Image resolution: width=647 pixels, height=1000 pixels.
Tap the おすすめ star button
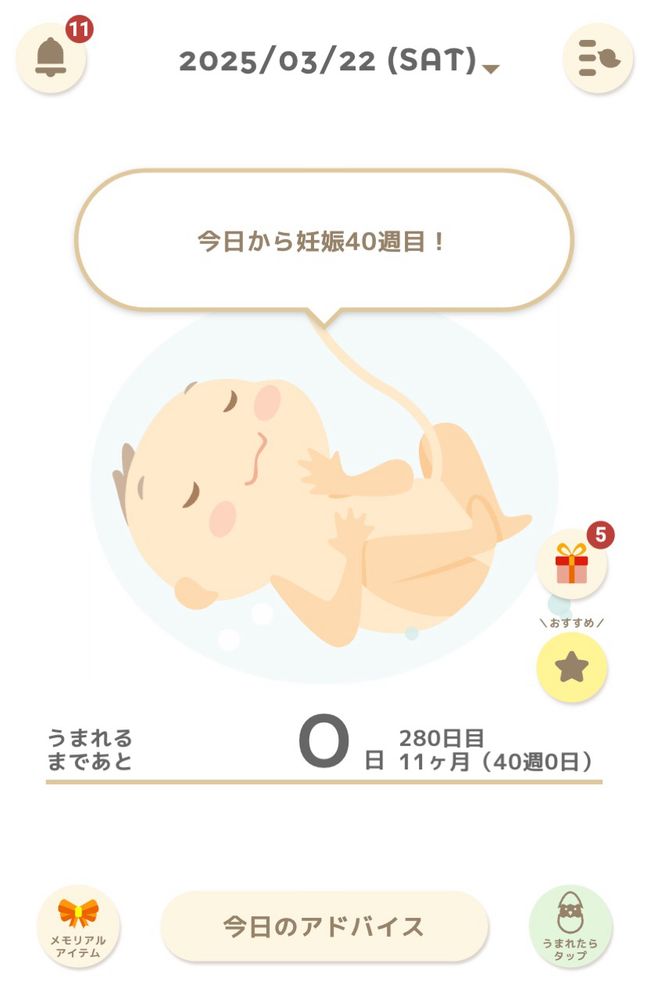point(572,667)
